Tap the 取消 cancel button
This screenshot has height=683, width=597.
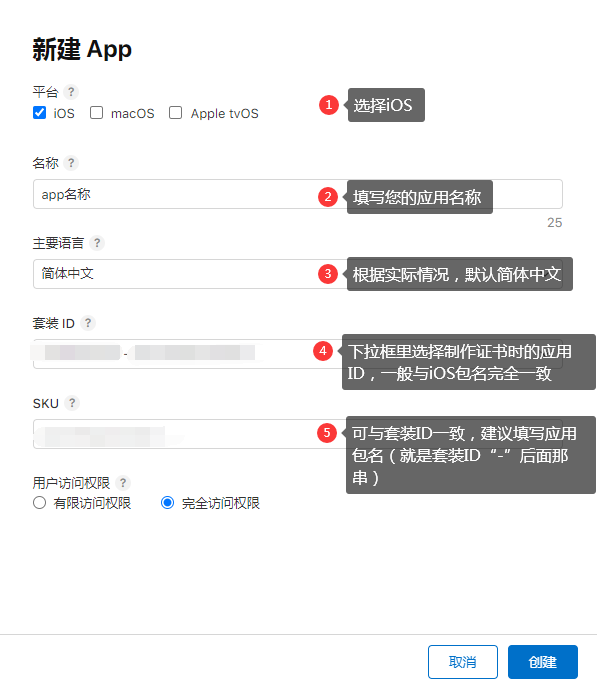pos(463,662)
